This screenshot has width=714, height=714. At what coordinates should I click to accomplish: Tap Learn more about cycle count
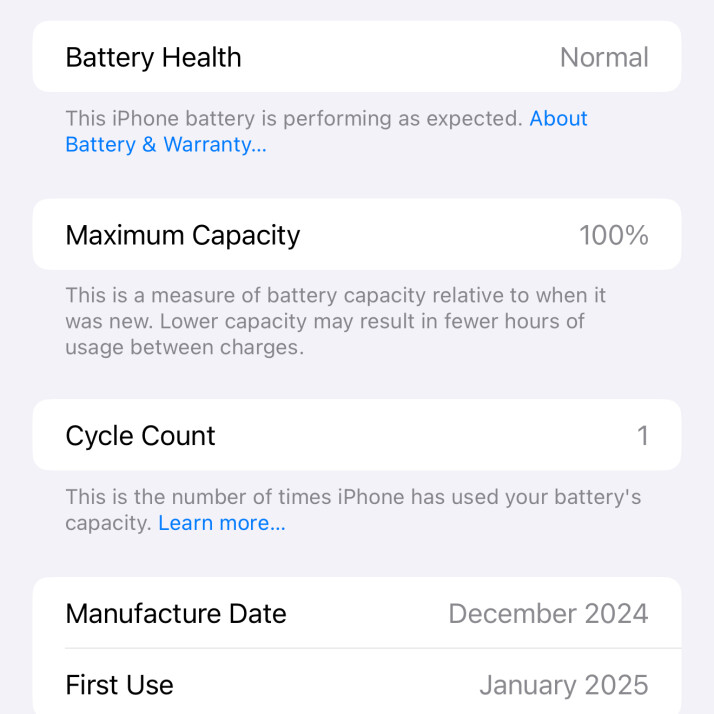[221, 523]
